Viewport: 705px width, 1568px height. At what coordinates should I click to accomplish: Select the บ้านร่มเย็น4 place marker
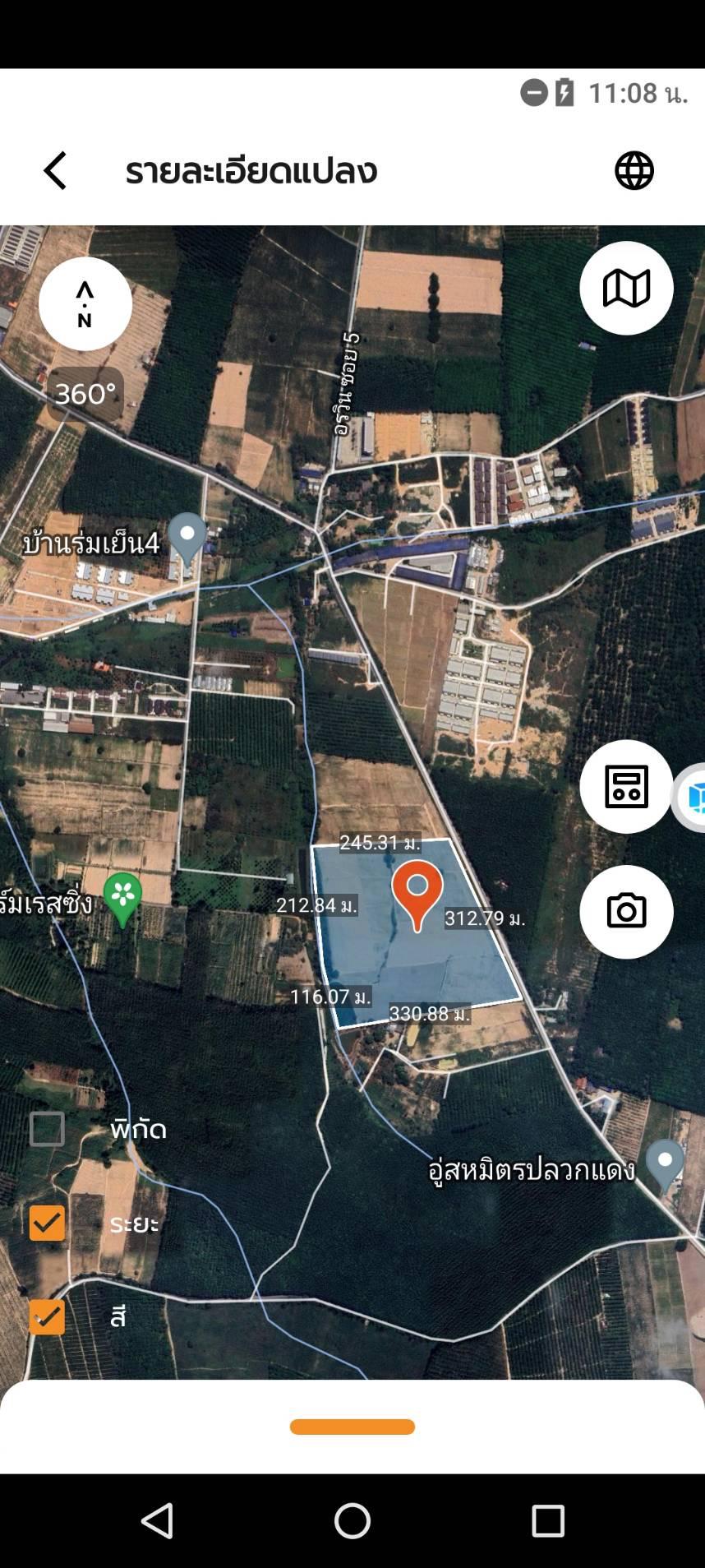click(x=187, y=537)
